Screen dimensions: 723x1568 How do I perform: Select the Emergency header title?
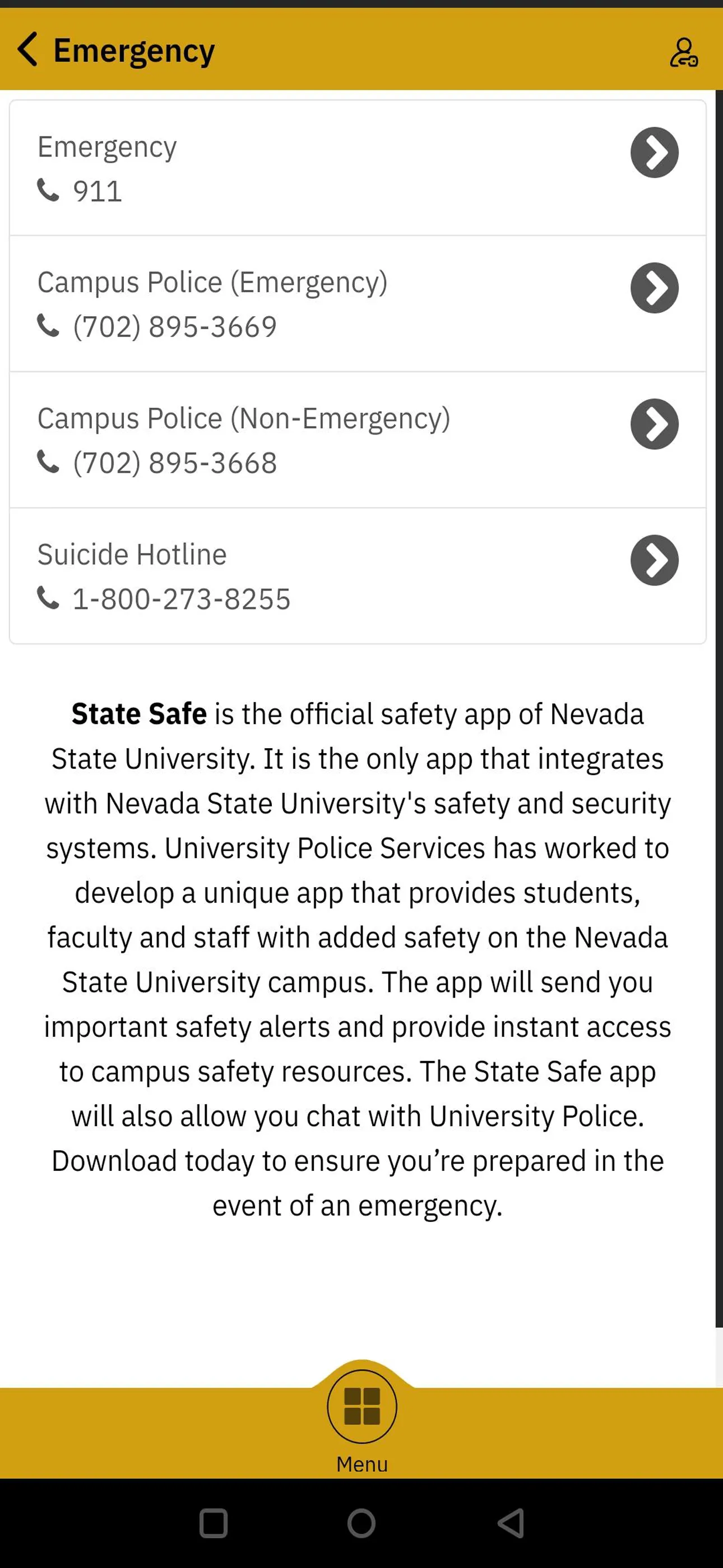[x=133, y=50]
